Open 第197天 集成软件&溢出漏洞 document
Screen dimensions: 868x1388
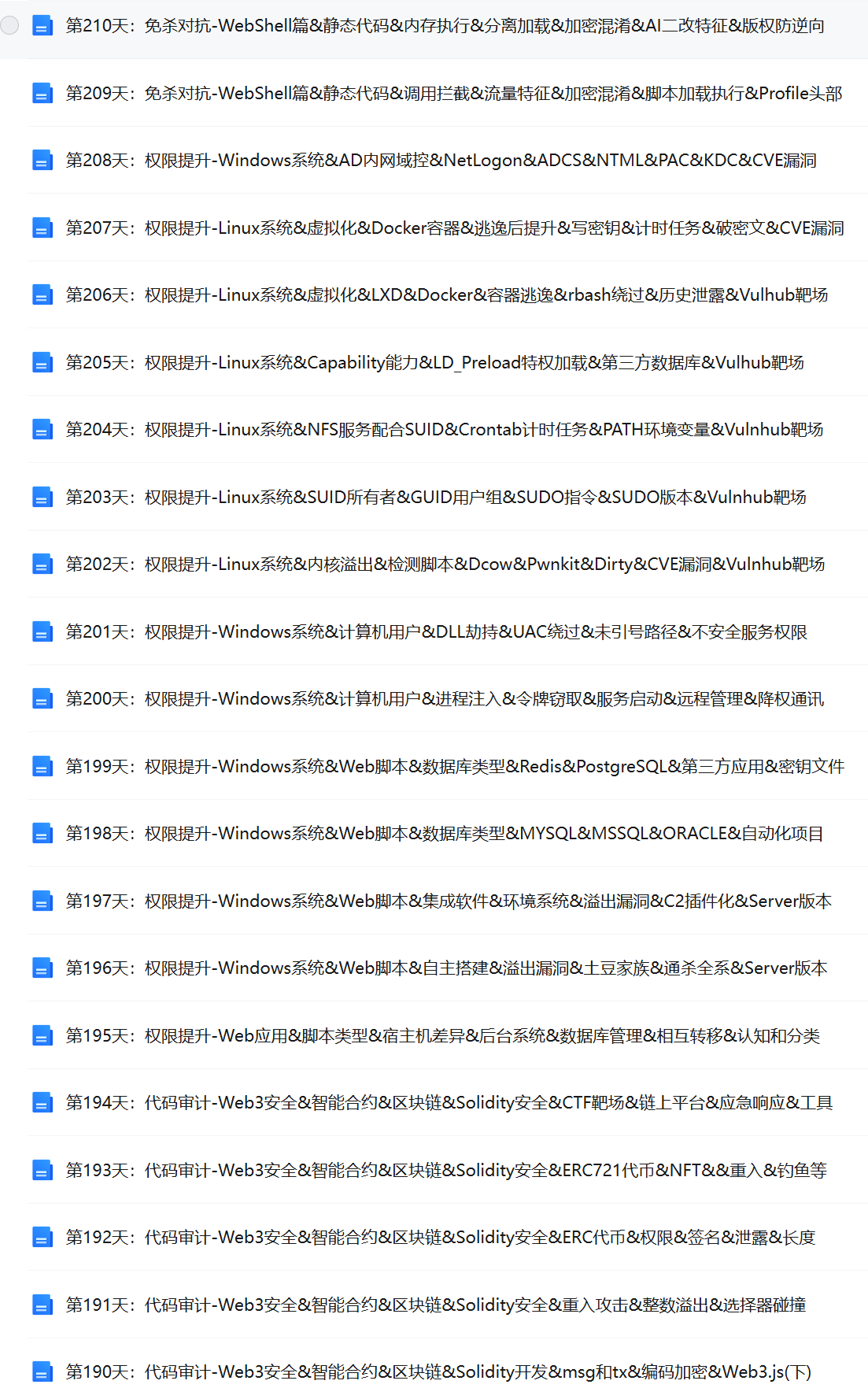pyautogui.click(x=449, y=901)
